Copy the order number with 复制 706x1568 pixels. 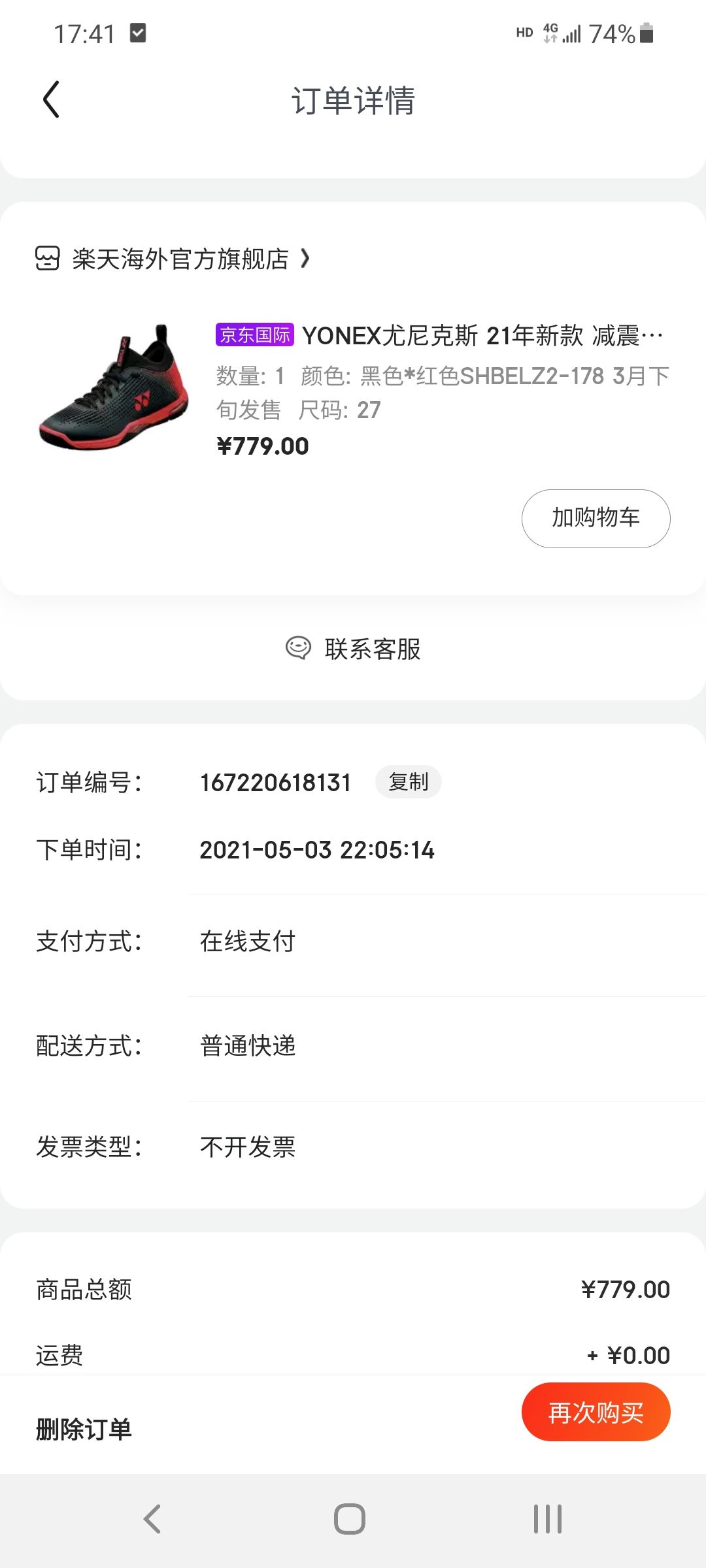pyautogui.click(x=408, y=782)
